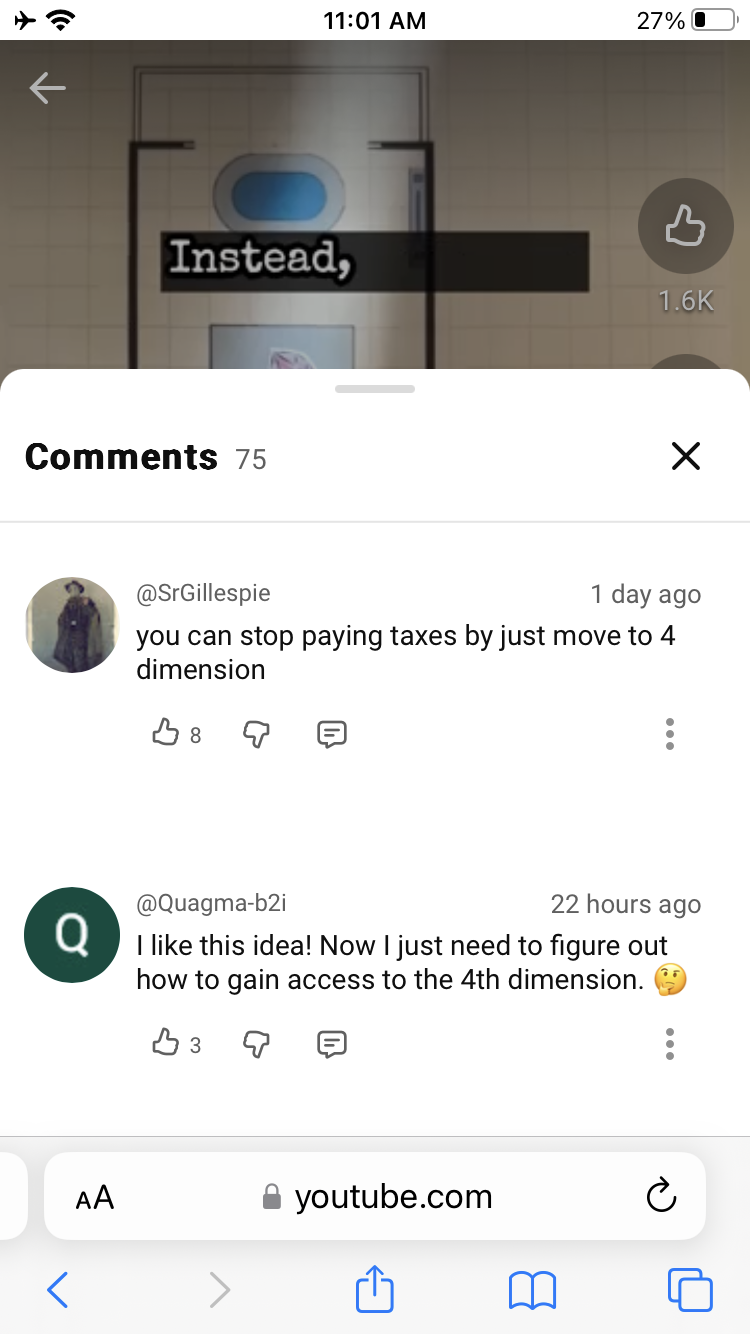Go back in Safari's bottom toolbar

58,1290
